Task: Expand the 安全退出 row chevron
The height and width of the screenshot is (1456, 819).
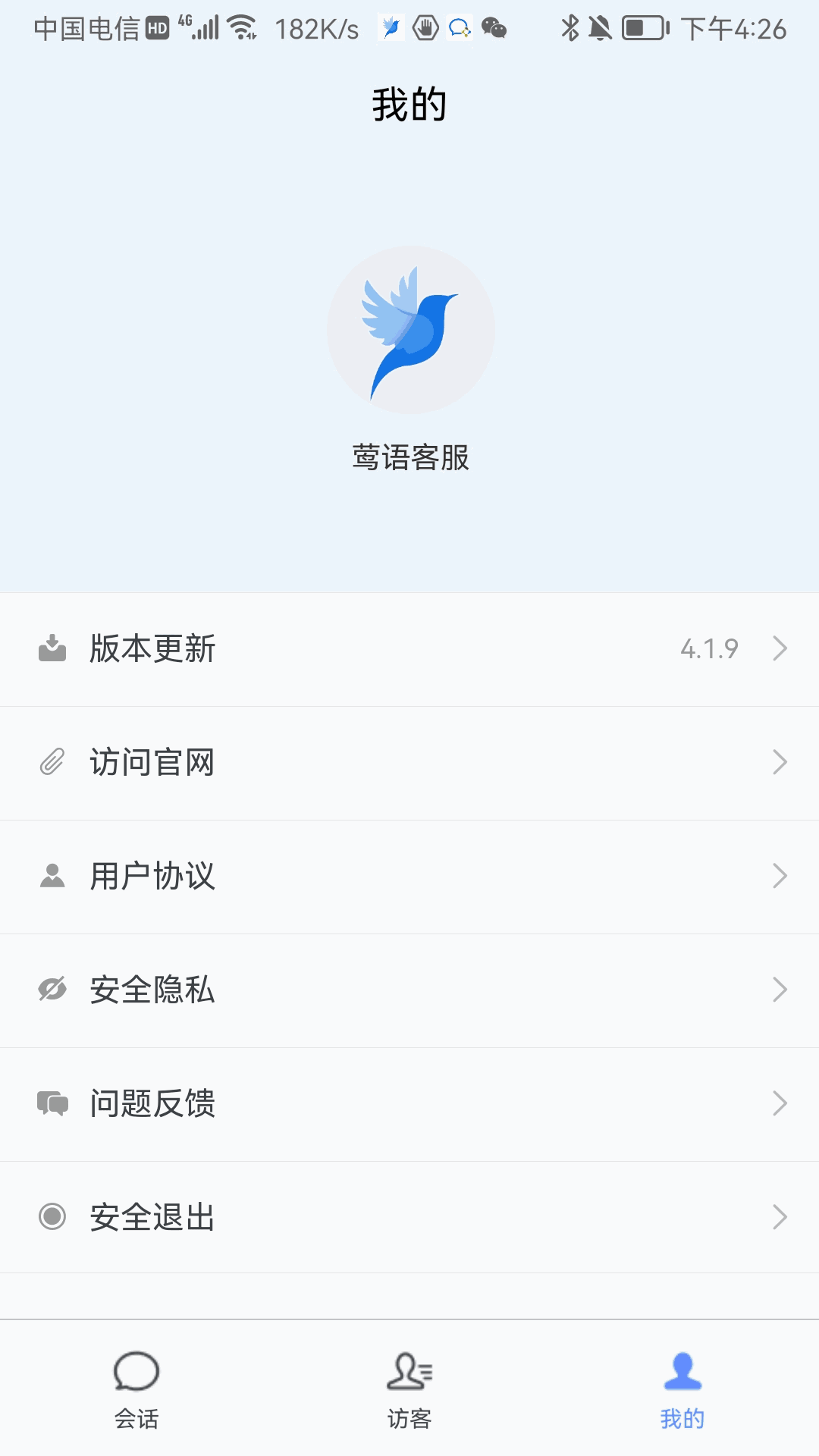Action: (x=780, y=1218)
